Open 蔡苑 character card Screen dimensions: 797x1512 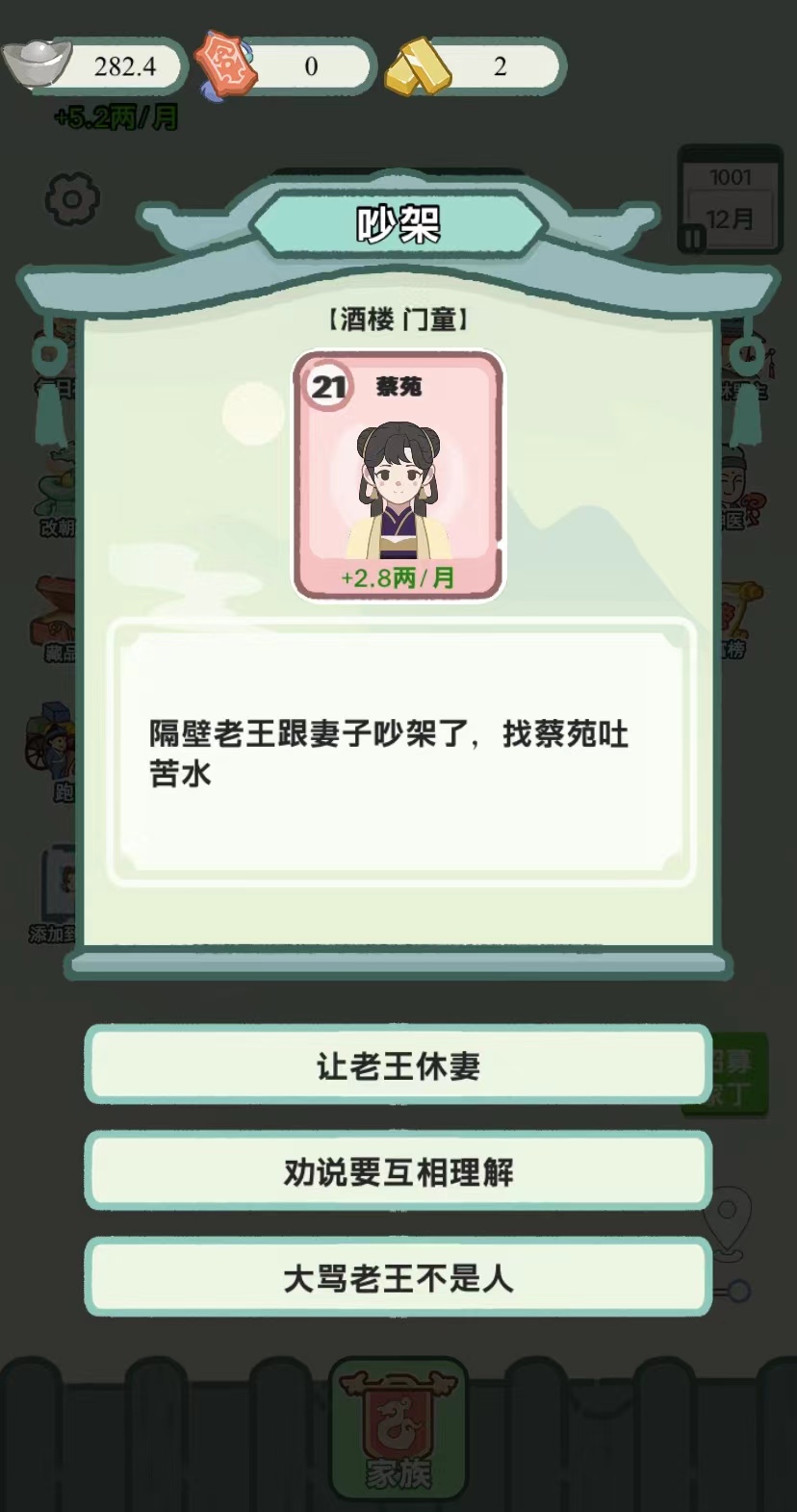tap(398, 476)
